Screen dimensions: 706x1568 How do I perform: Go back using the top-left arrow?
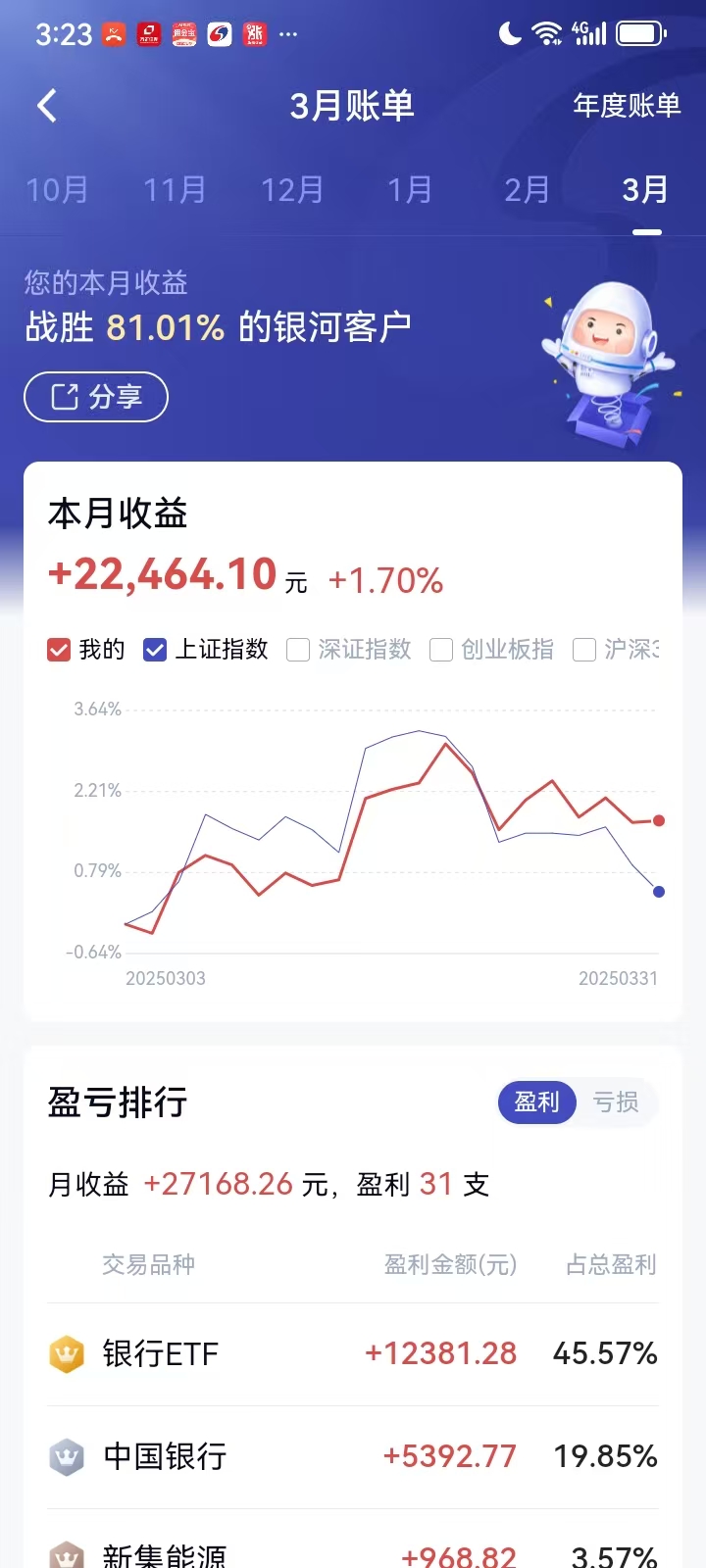click(x=47, y=106)
